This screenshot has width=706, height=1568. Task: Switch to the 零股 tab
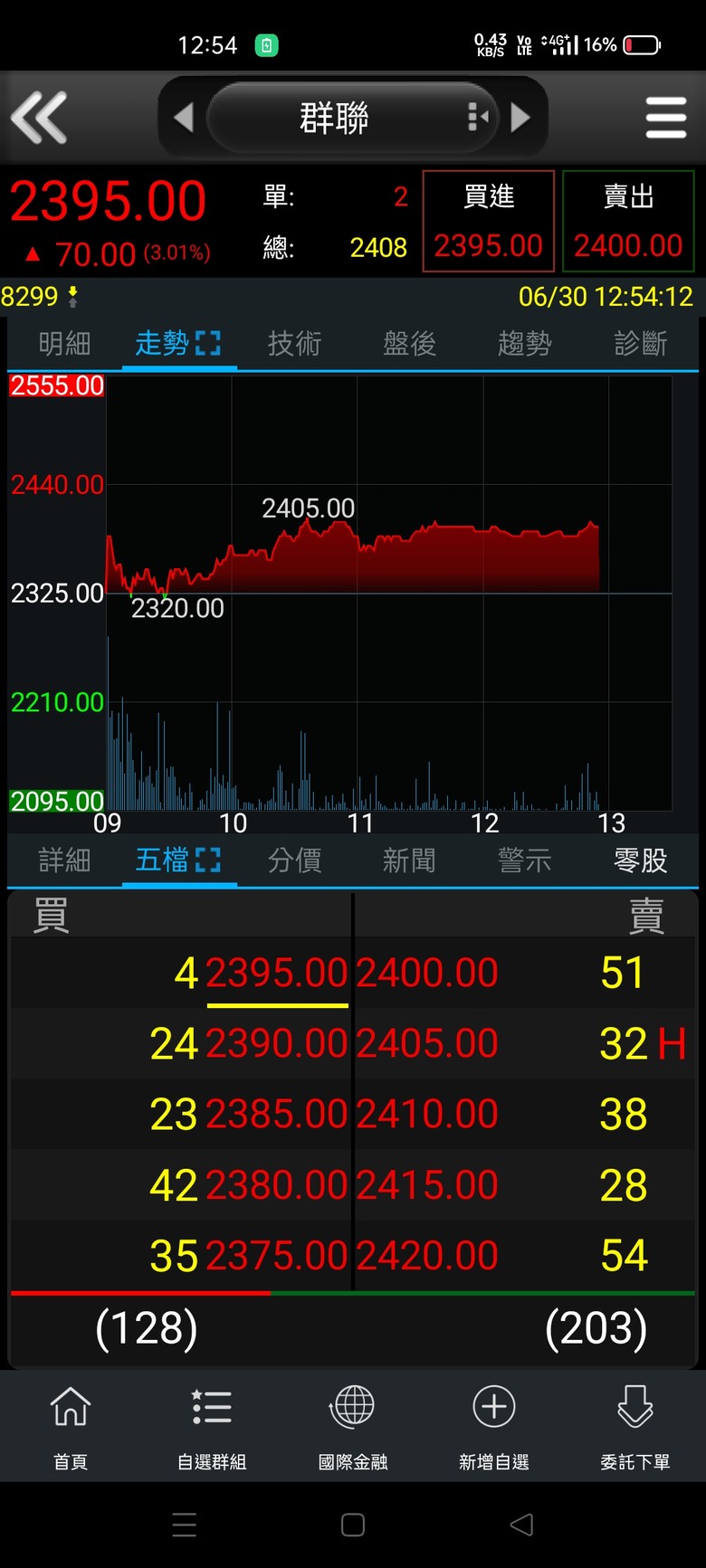640,860
